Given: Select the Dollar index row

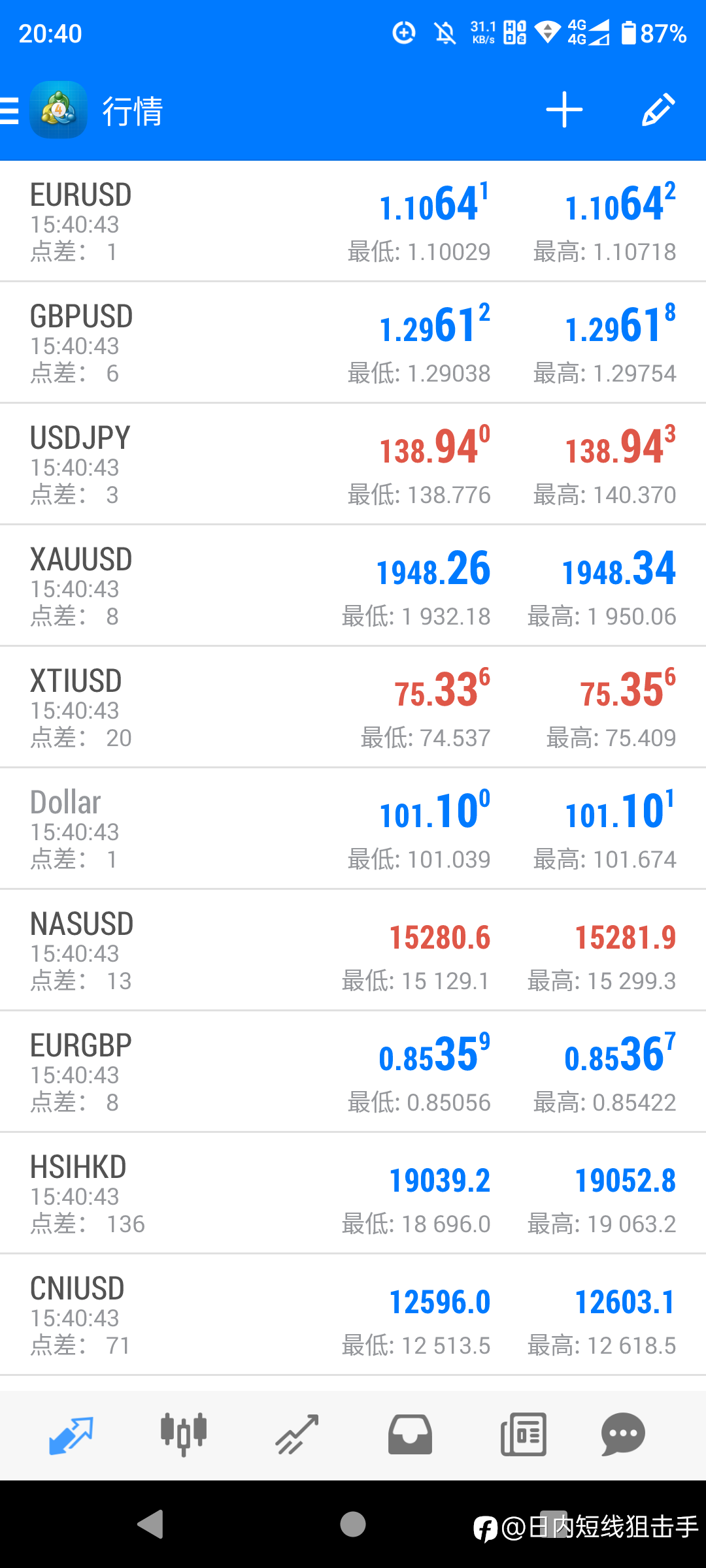Looking at the screenshot, I should (x=353, y=829).
